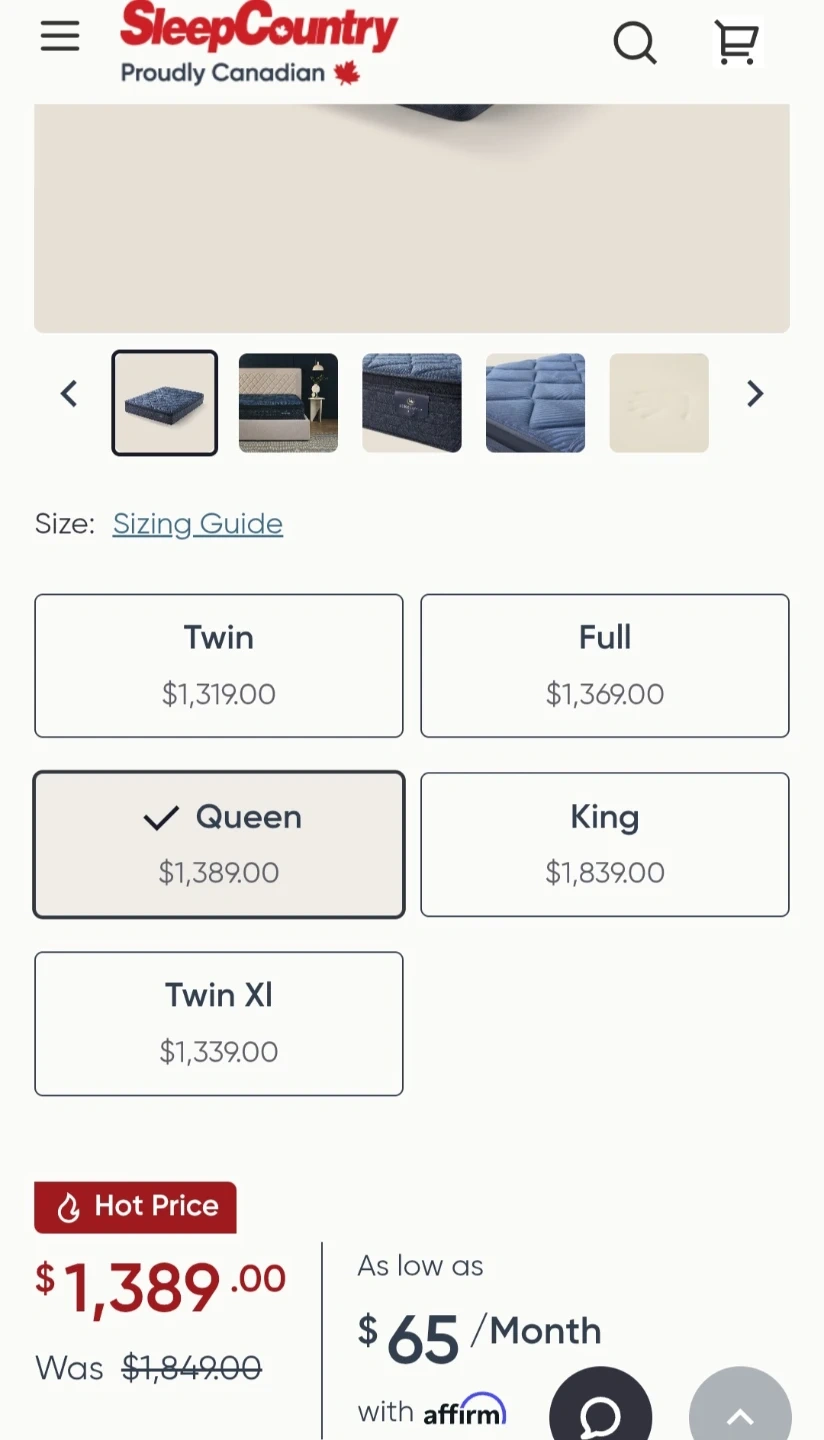
Task: Jump back to top of page
Action: point(740,1412)
